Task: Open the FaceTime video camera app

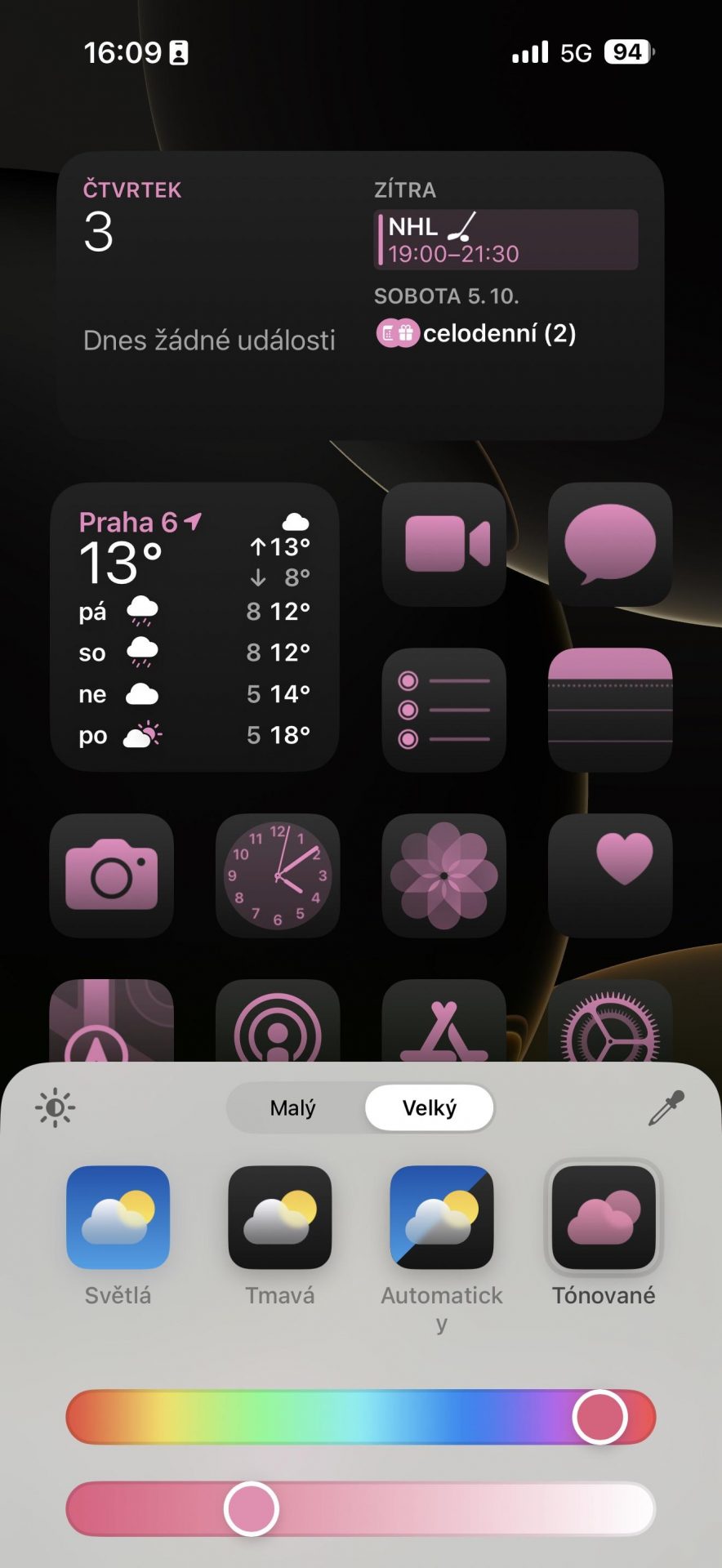Action: tap(444, 545)
